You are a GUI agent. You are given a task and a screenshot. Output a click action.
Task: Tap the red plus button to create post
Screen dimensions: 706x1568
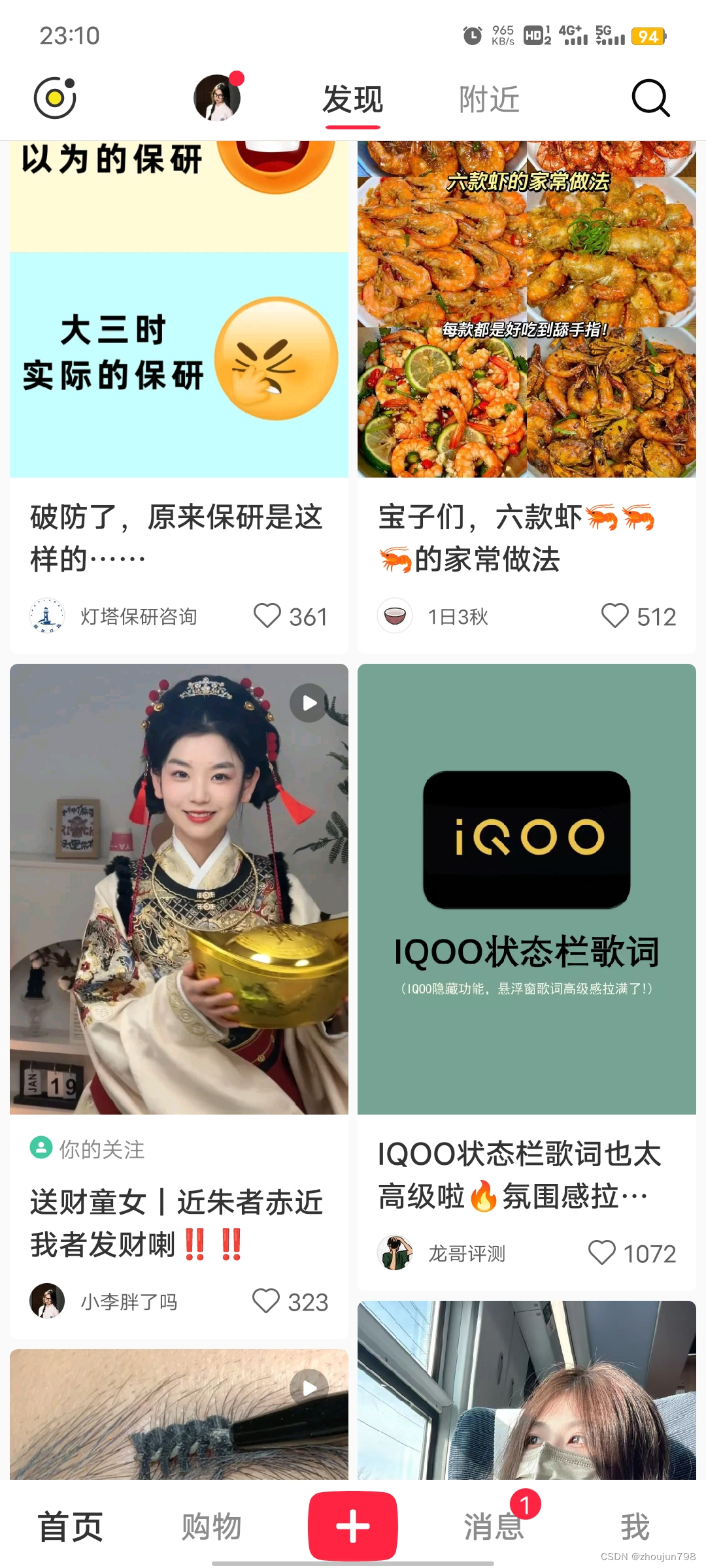coord(353,1527)
